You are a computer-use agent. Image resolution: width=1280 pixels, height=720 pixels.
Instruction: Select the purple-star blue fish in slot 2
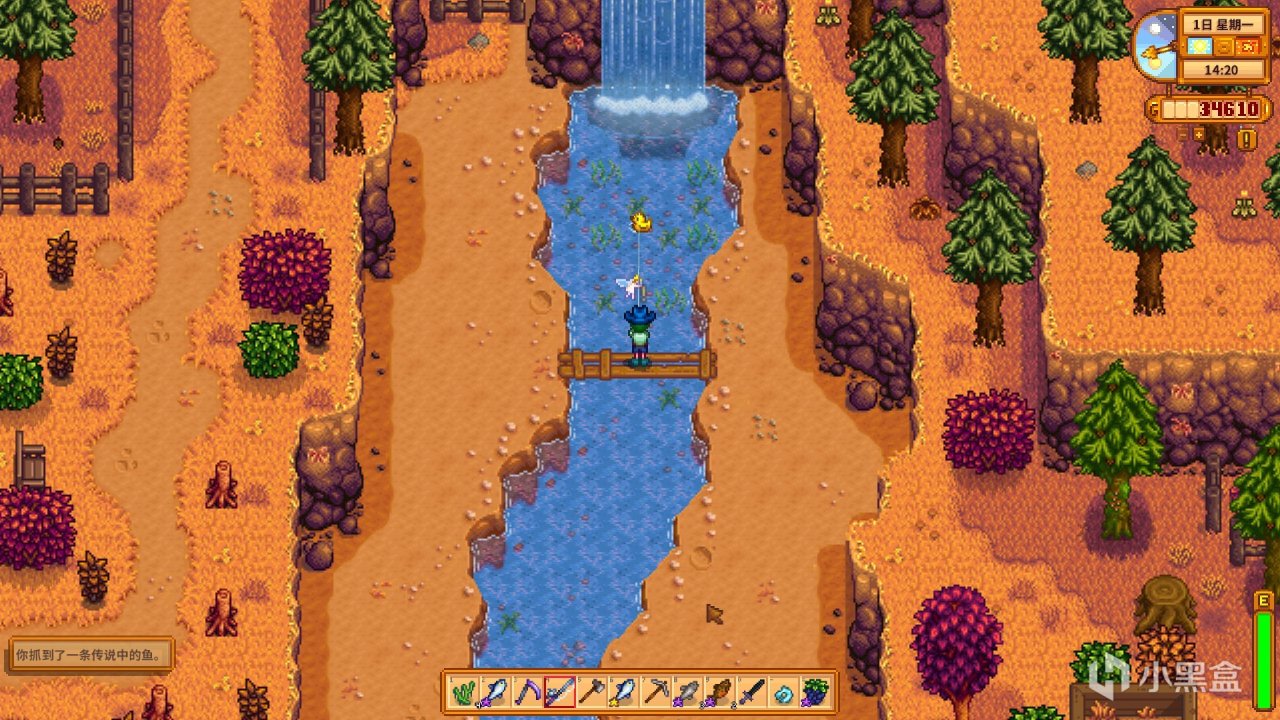495,691
